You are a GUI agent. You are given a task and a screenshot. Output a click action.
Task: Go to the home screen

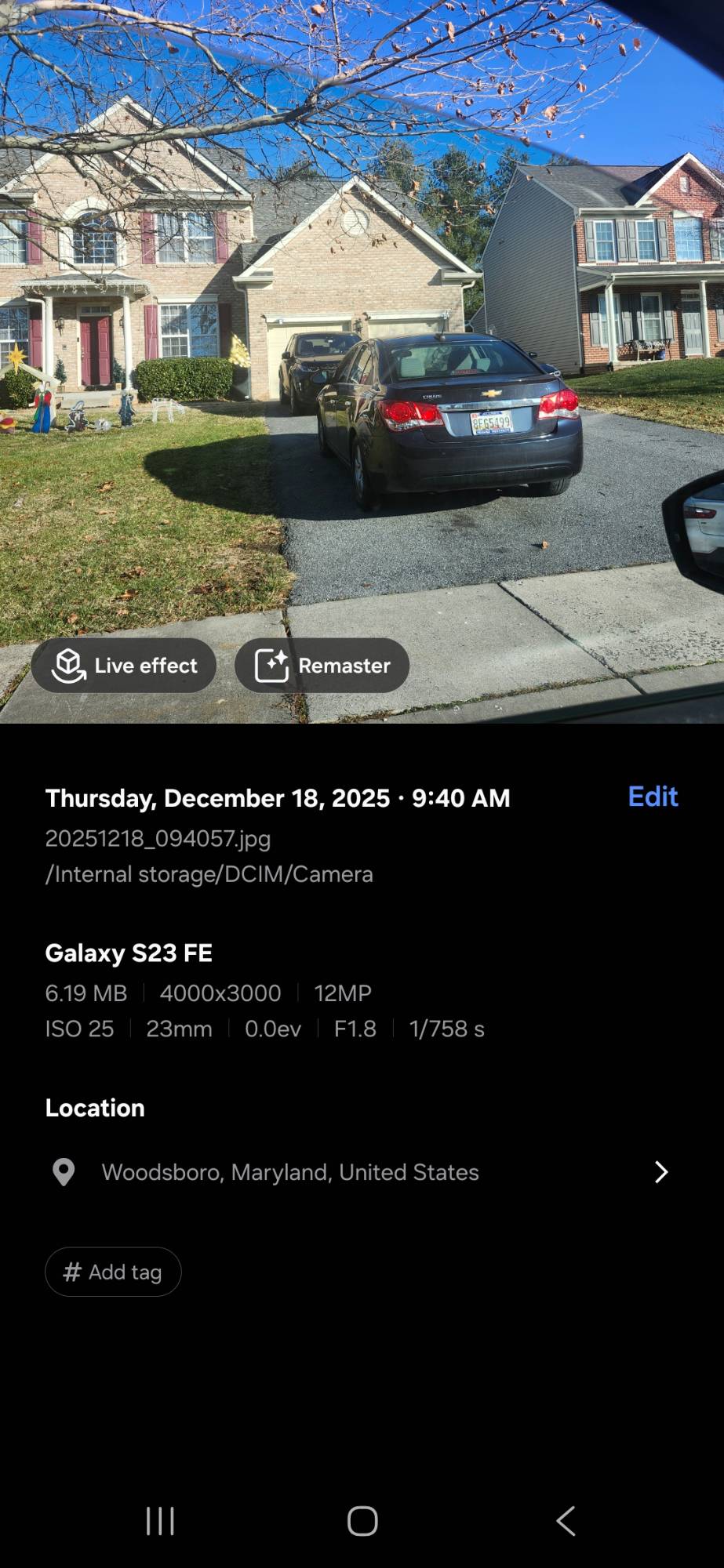point(362,1521)
